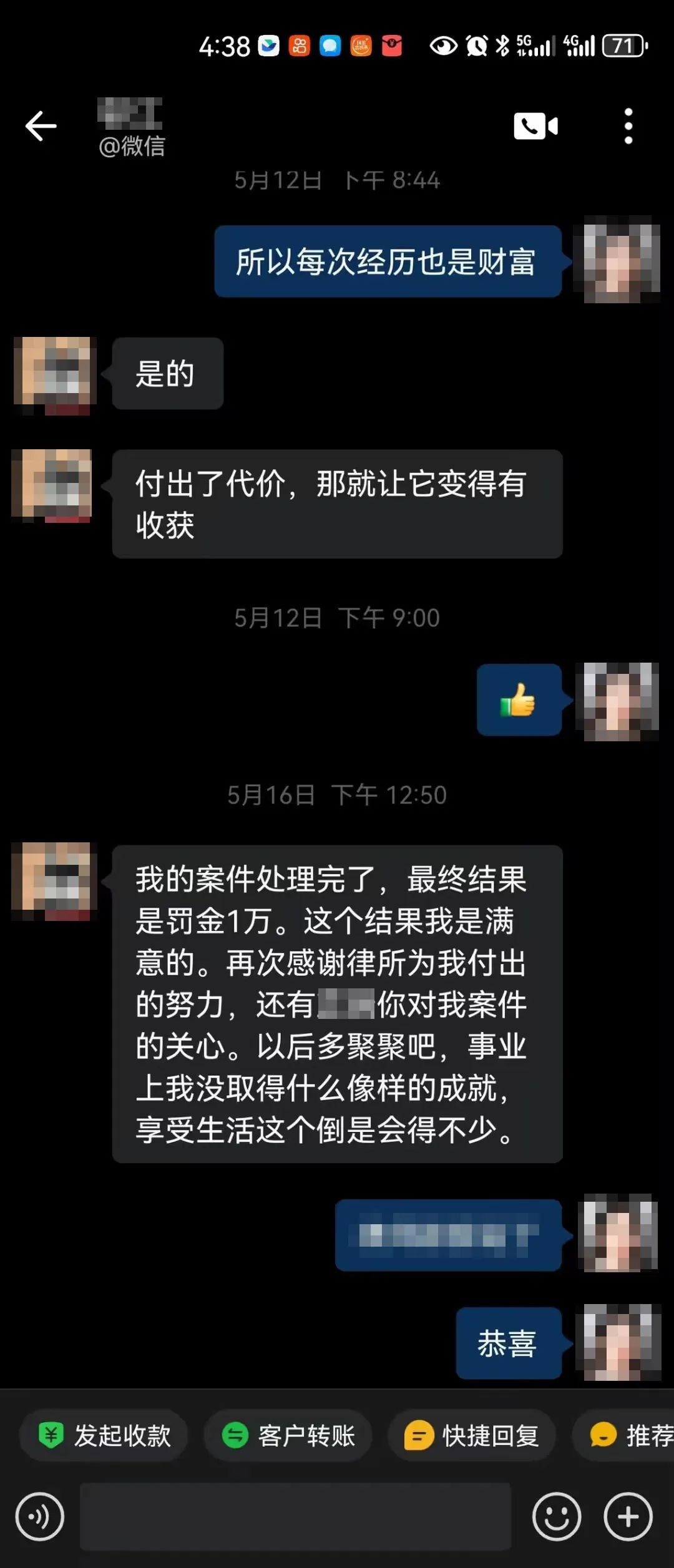This screenshot has height=1568, width=674.
Task: Tap the back arrow to leave the chat
Action: (39, 126)
